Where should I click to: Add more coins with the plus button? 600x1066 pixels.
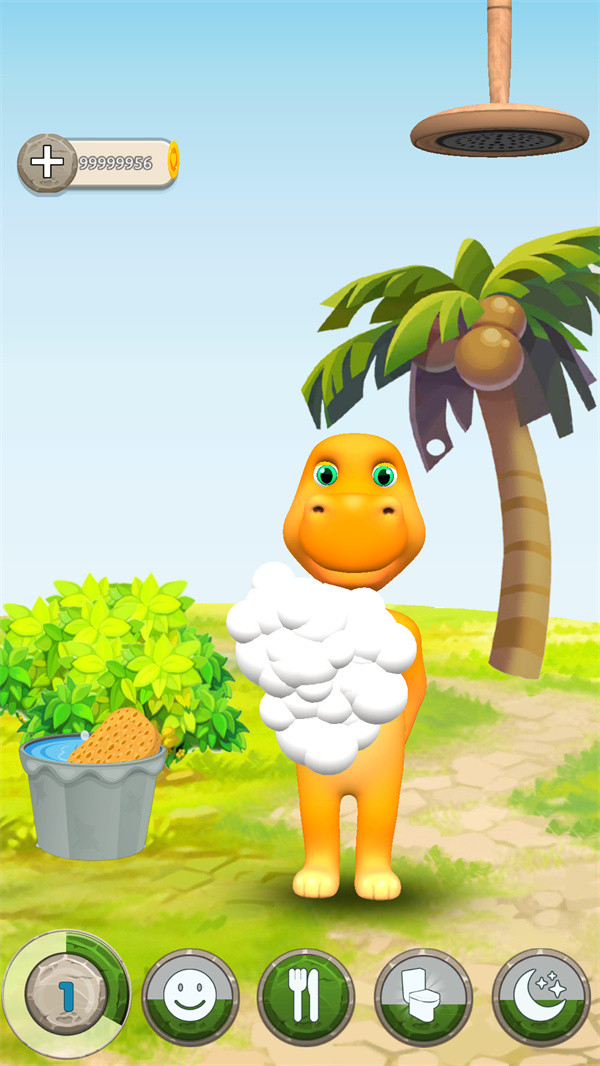(x=47, y=163)
